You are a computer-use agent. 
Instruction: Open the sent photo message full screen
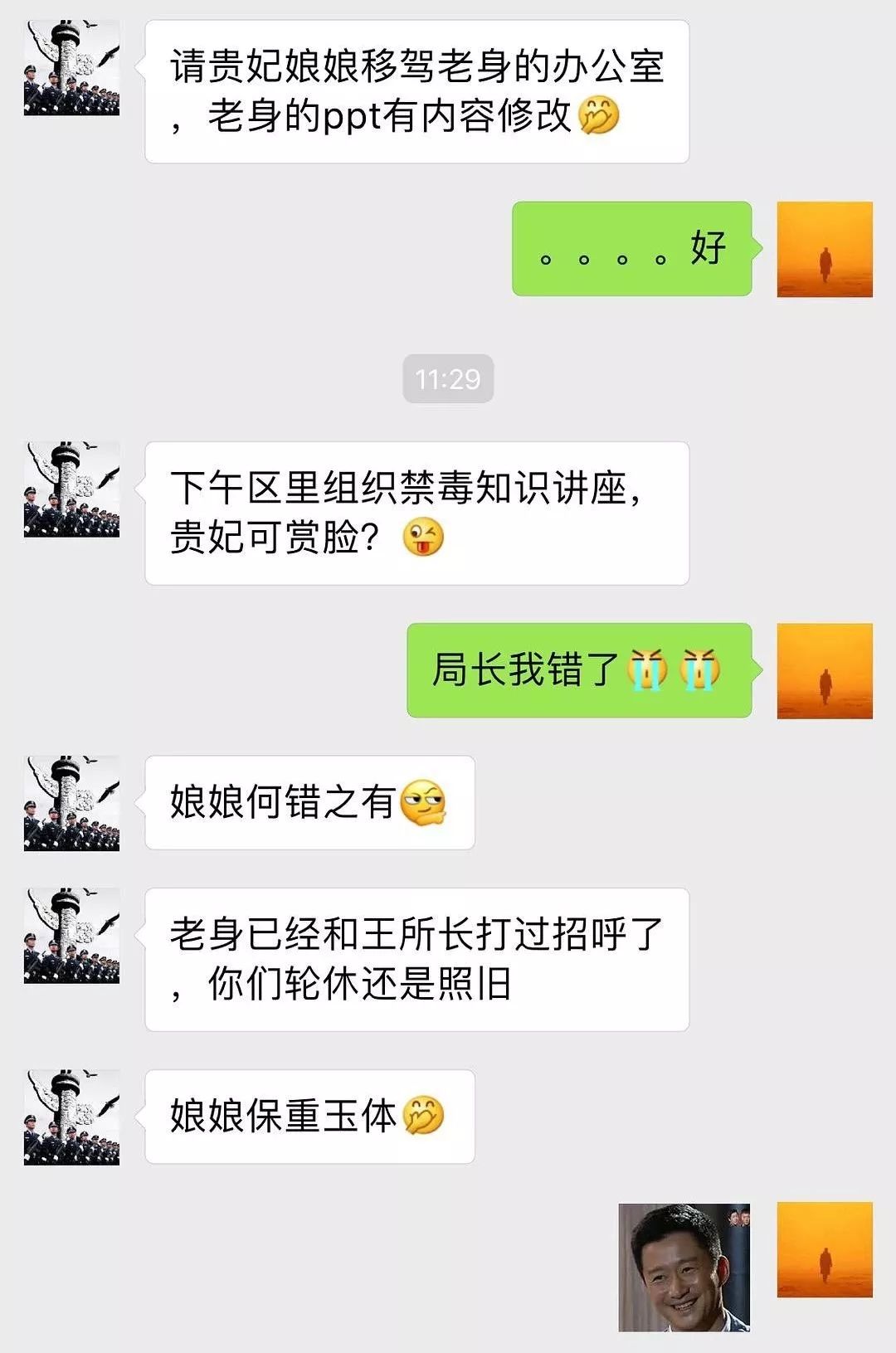(684, 1267)
